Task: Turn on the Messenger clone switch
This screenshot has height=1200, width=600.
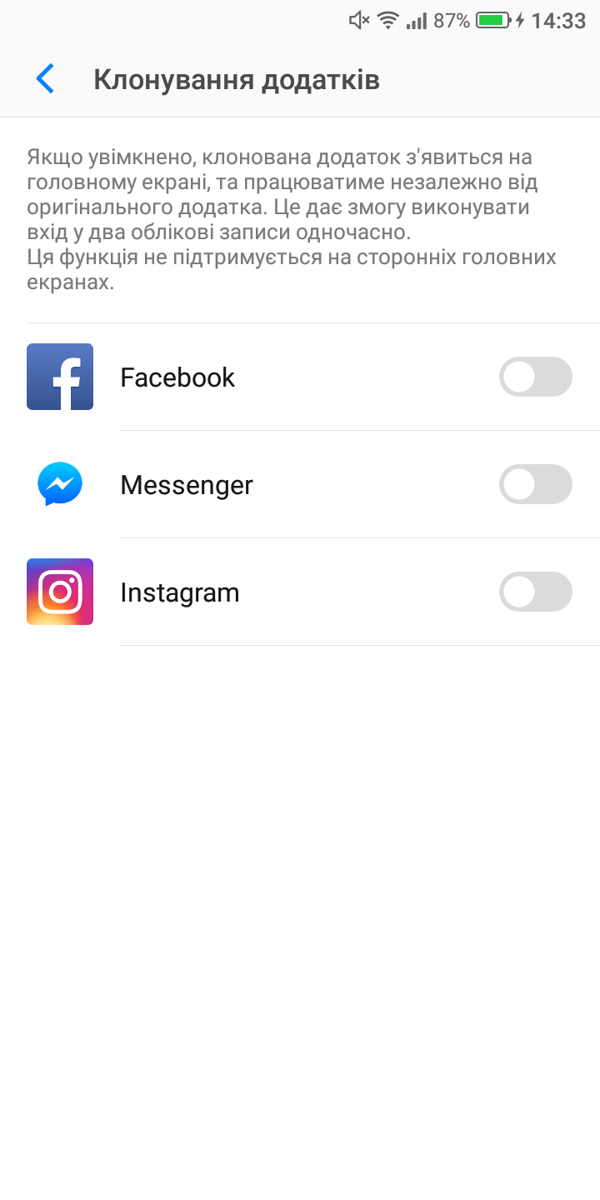Action: click(535, 485)
